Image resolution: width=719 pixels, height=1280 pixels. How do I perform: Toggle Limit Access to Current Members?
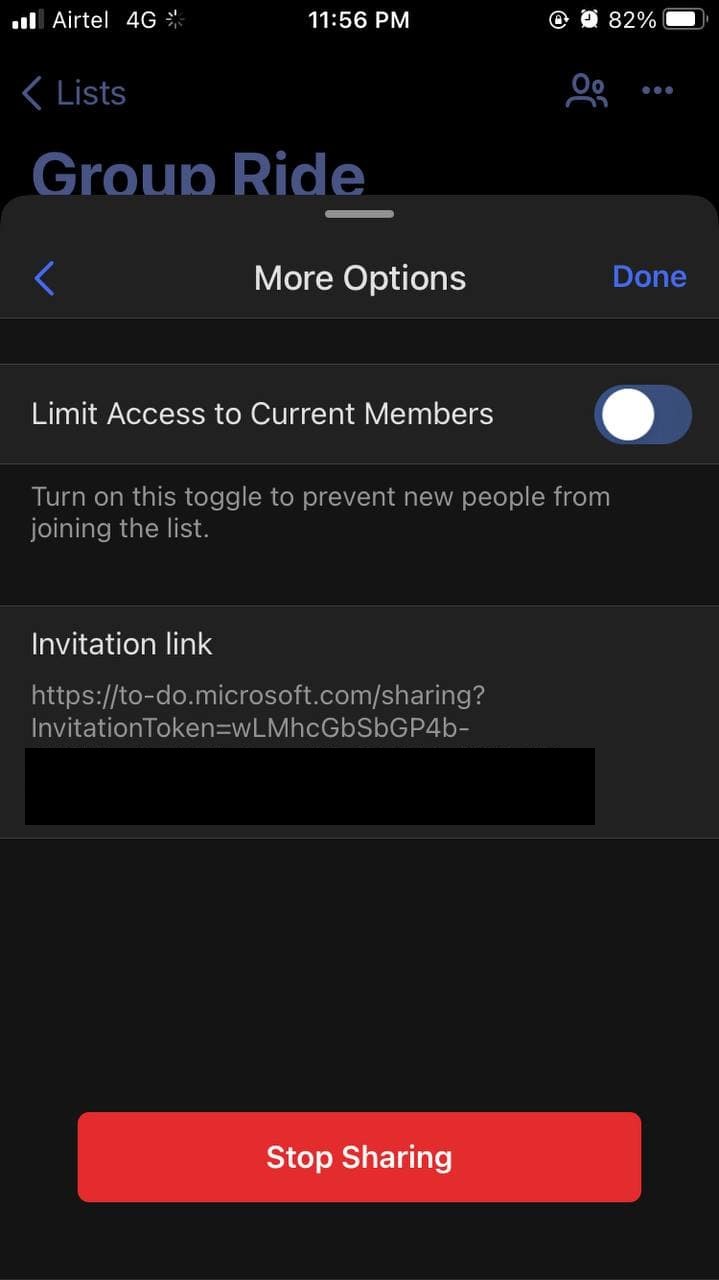642,414
